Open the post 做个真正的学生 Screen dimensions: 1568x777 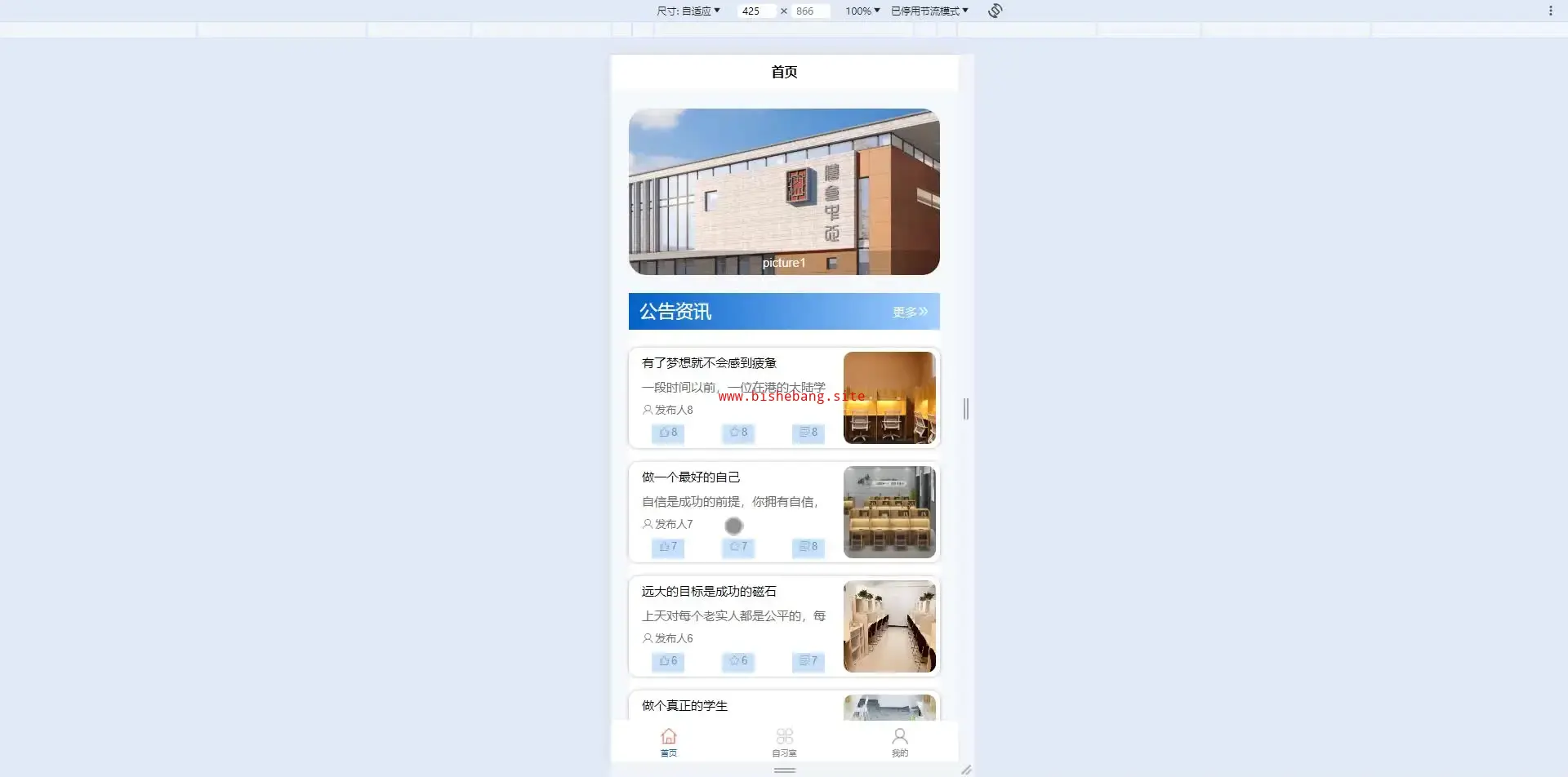pos(684,706)
